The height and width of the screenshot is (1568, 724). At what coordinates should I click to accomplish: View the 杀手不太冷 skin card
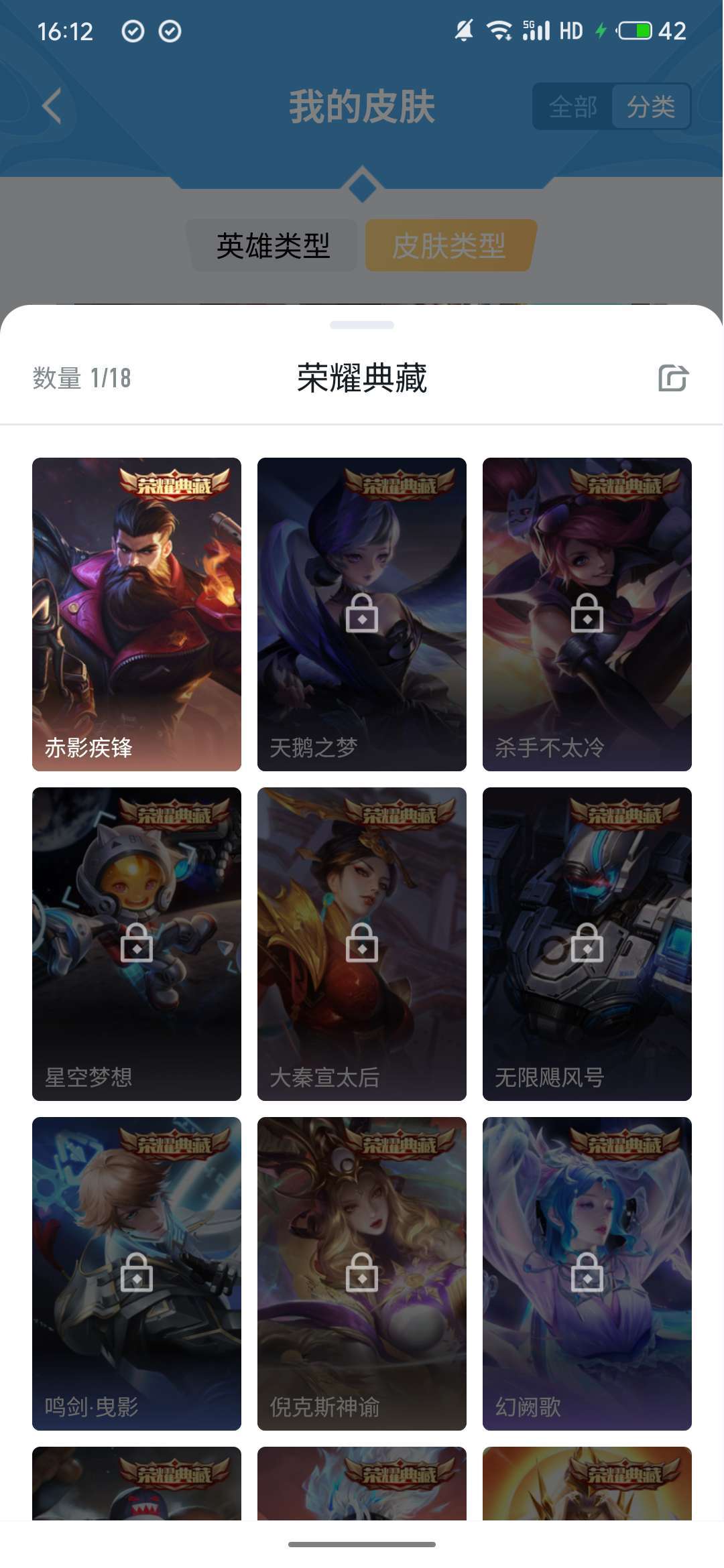point(587,614)
